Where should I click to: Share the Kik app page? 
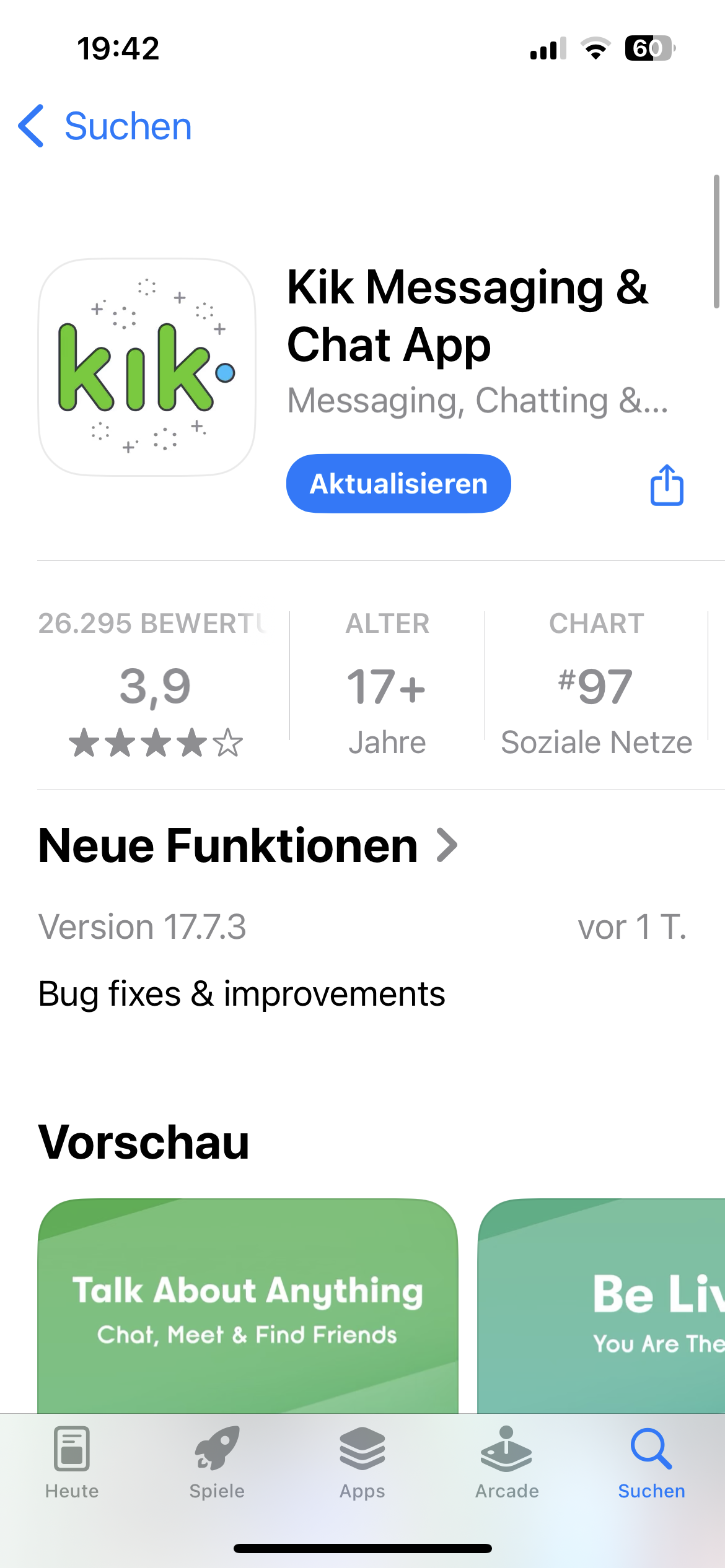tap(667, 485)
